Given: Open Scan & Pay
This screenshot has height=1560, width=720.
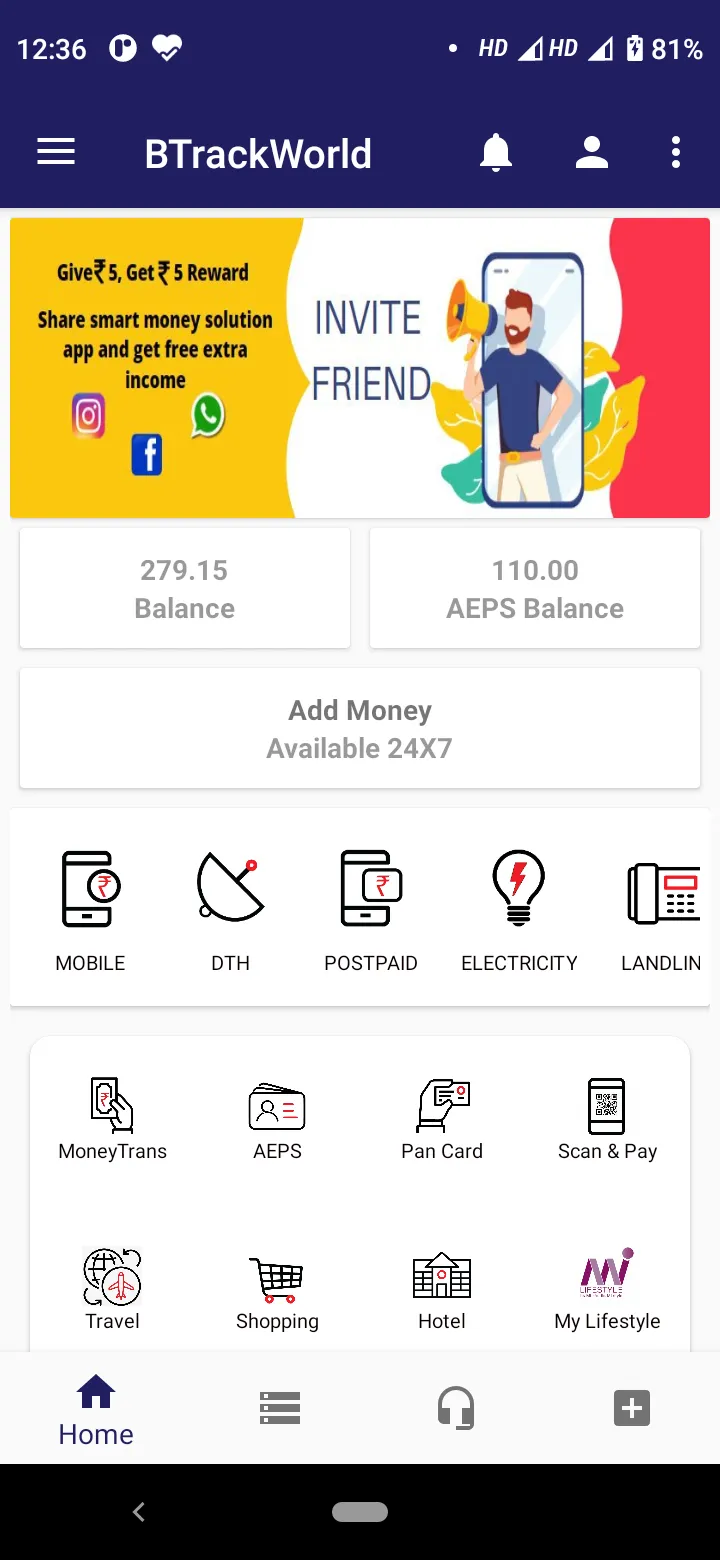Looking at the screenshot, I should (x=607, y=1118).
